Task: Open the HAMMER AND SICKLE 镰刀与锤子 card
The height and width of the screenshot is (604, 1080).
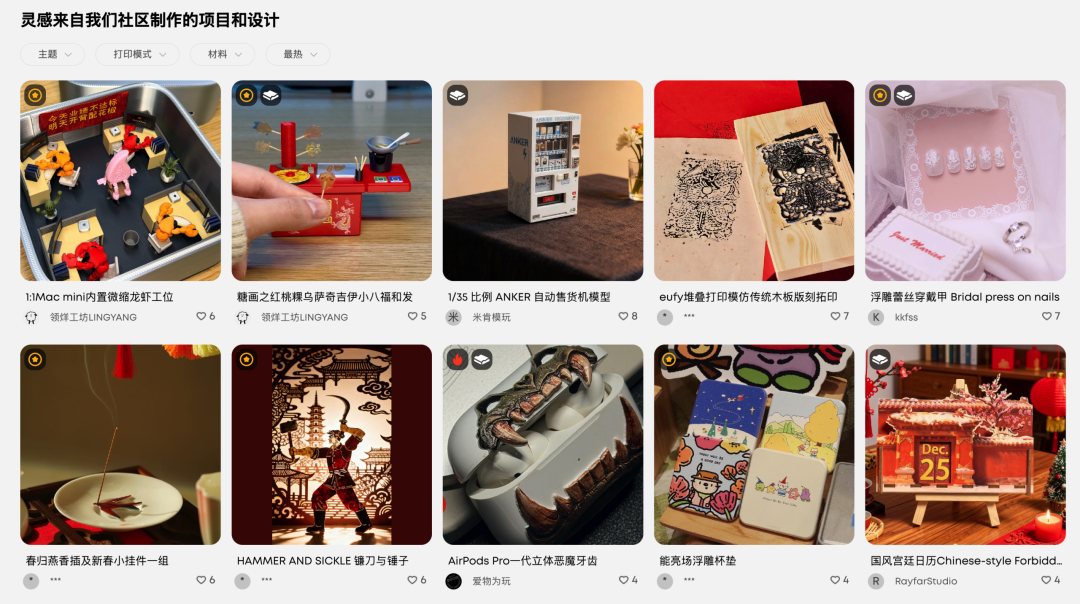Action: [331, 444]
